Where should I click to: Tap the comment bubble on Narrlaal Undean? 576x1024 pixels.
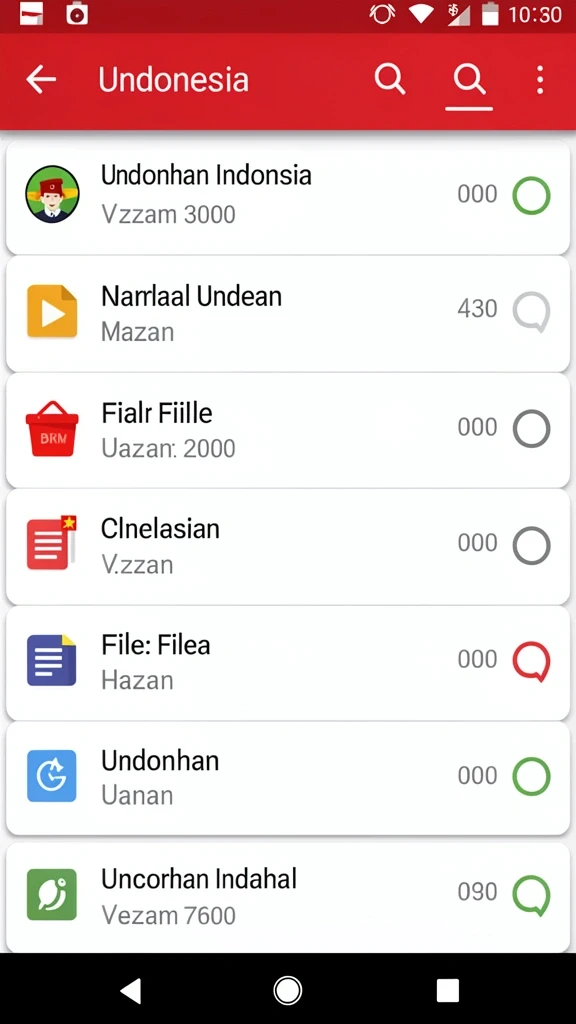click(531, 312)
